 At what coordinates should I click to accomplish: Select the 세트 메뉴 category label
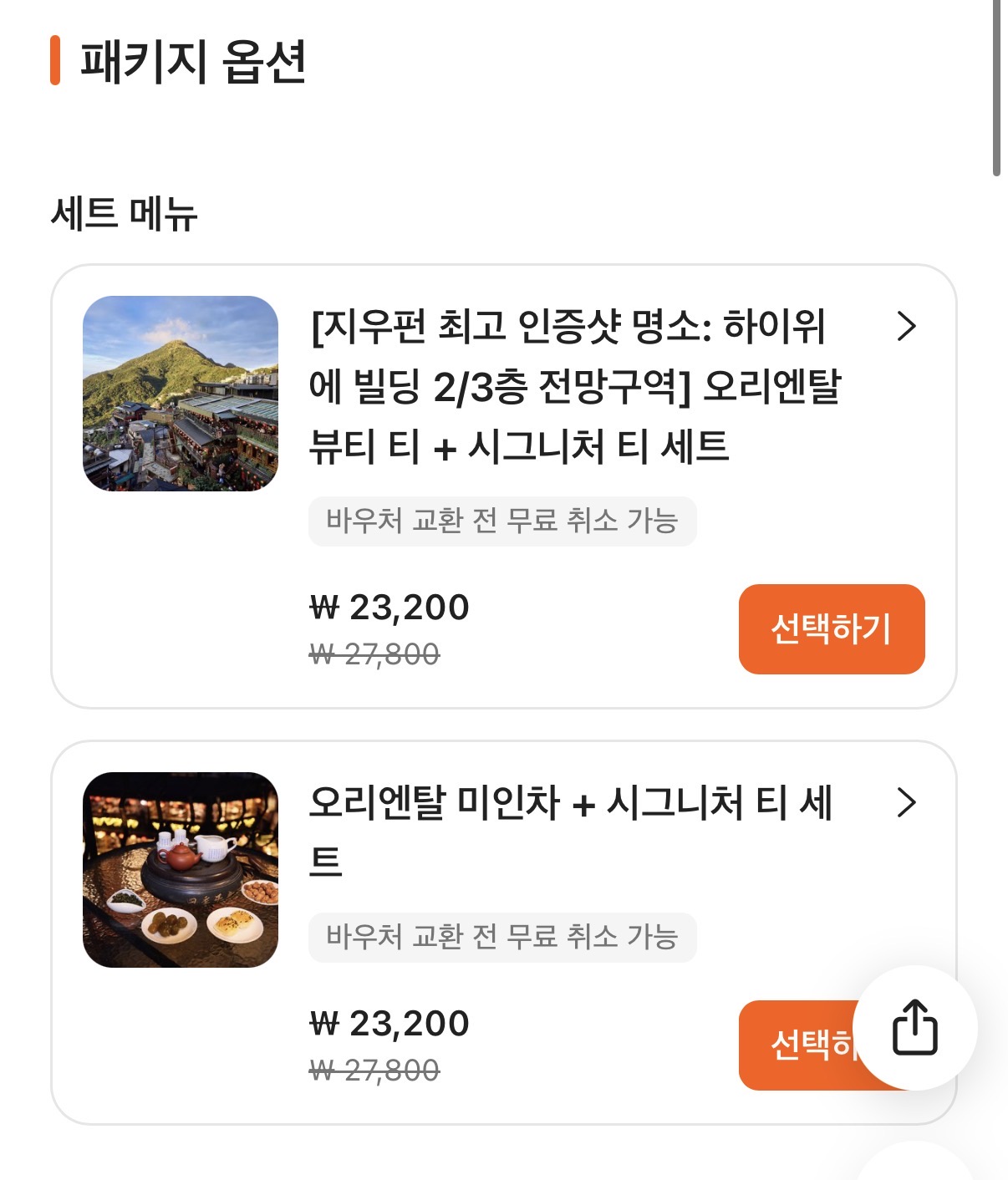pyautogui.click(x=126, y=212)
